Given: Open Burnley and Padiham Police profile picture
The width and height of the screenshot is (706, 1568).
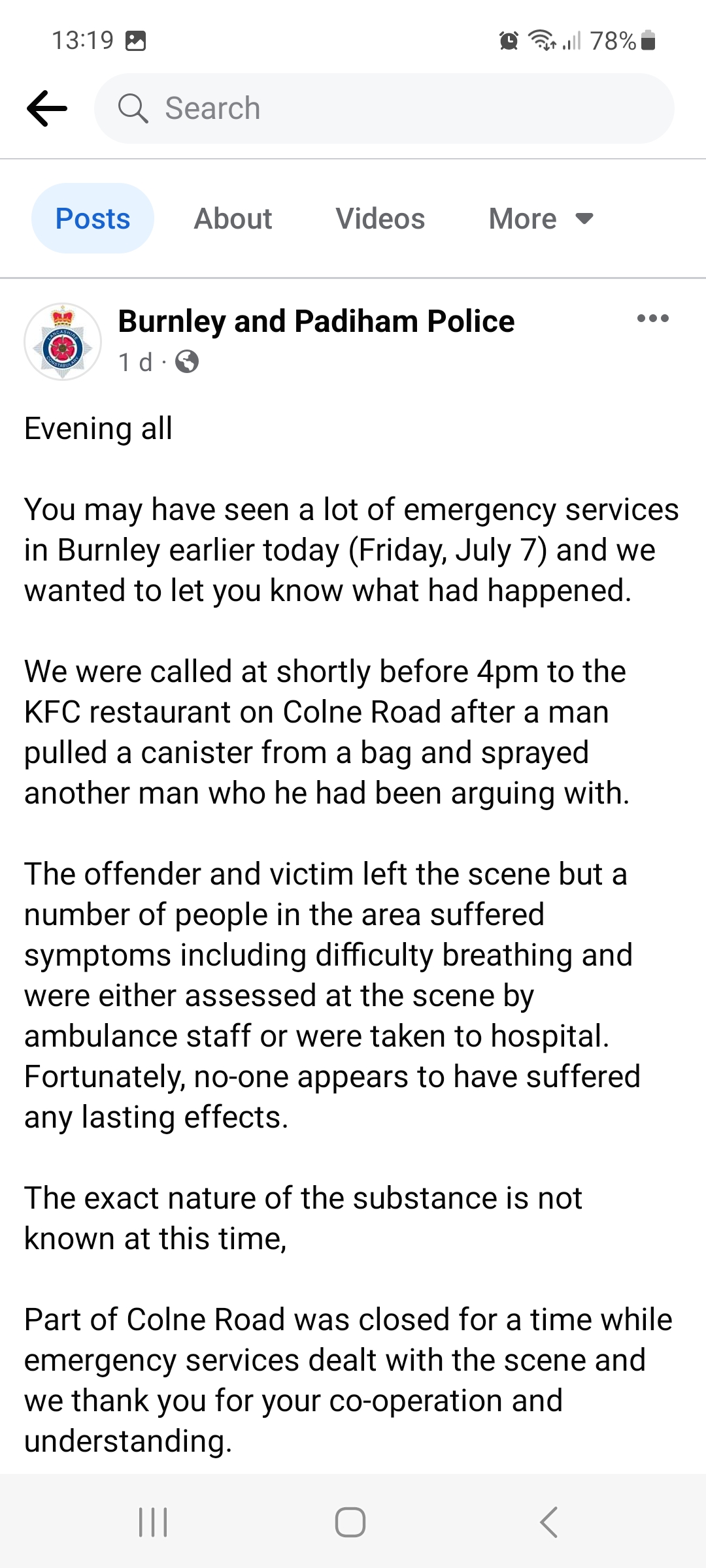Looking at the screenshot, I should point(63,342).
